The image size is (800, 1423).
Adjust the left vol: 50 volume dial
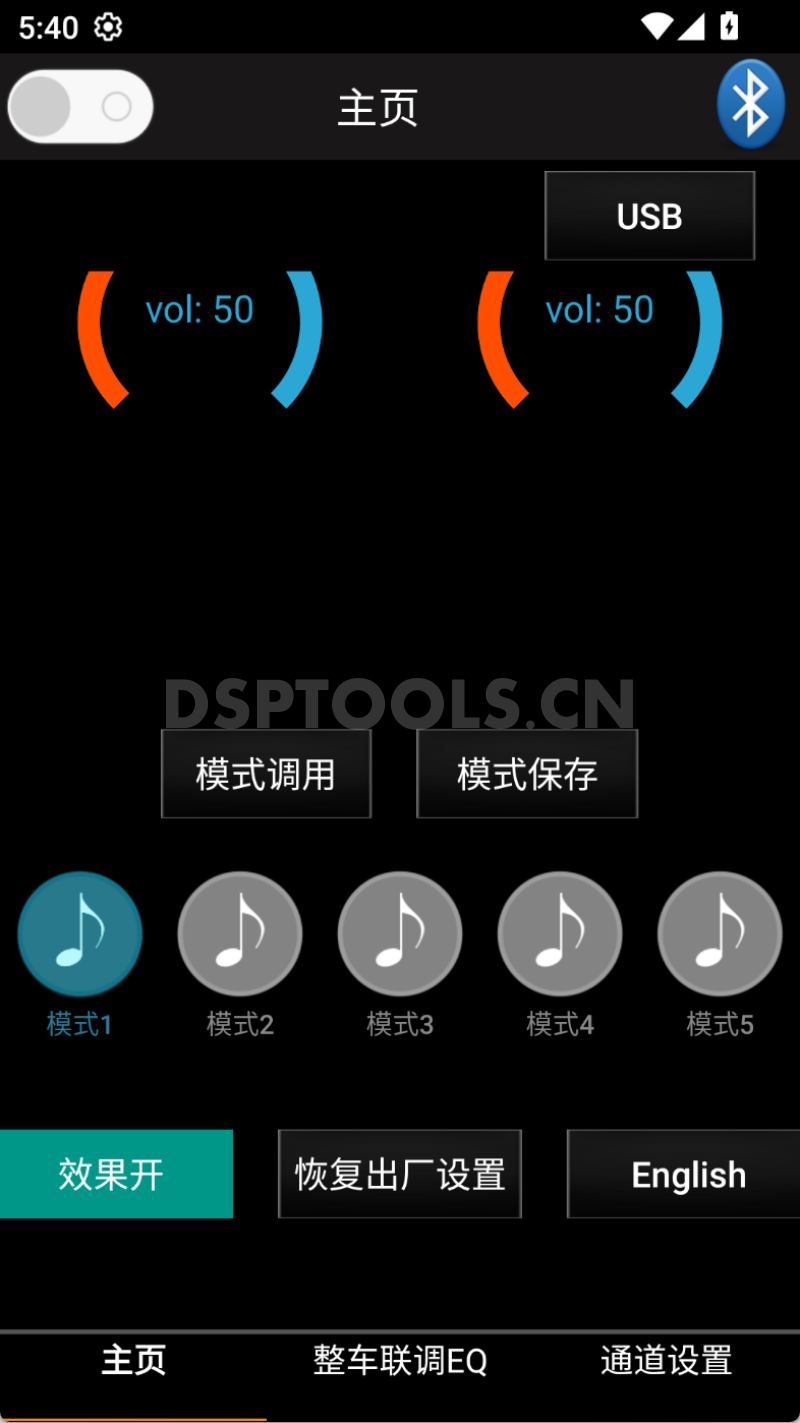click(x=200, y=311)
